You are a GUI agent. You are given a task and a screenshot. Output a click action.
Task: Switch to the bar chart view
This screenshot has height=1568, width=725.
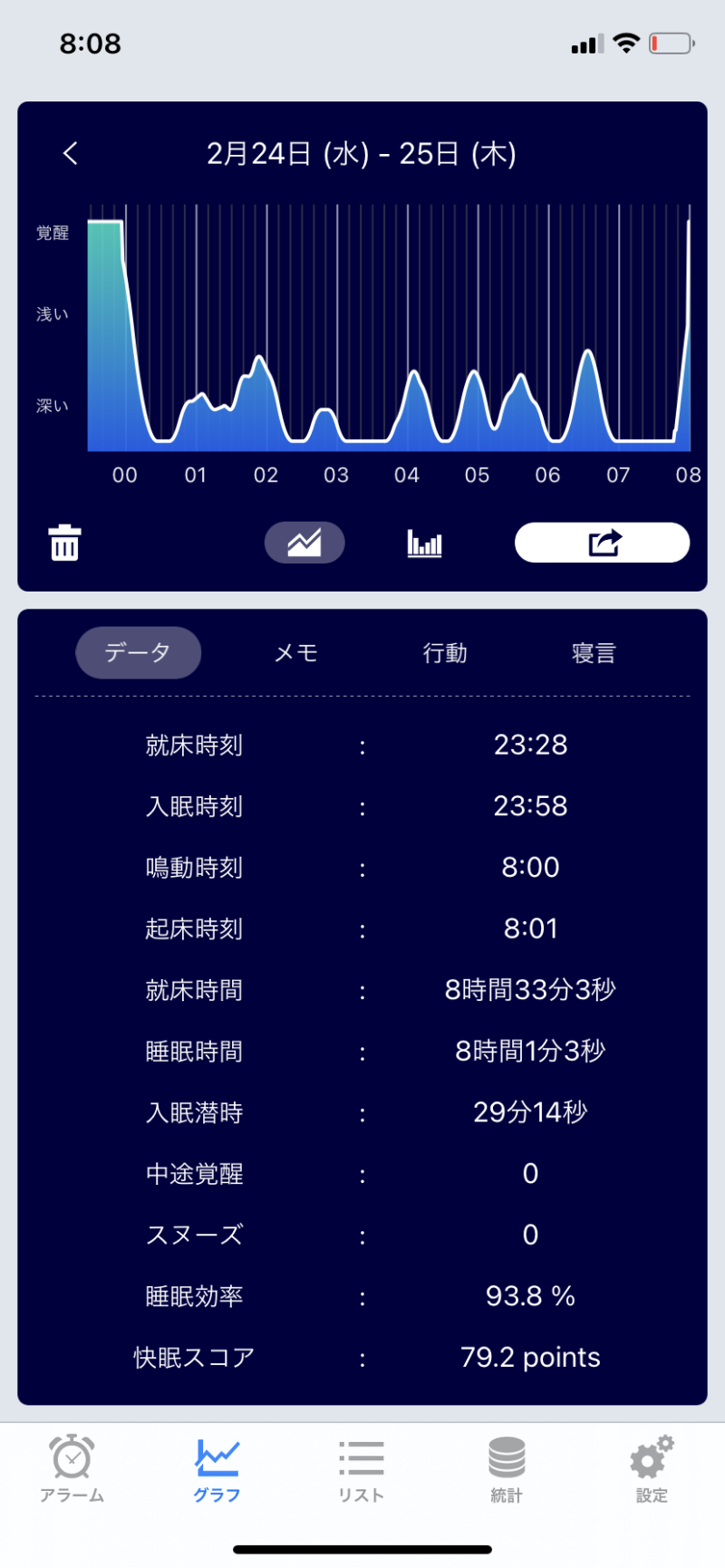[424, 543]
